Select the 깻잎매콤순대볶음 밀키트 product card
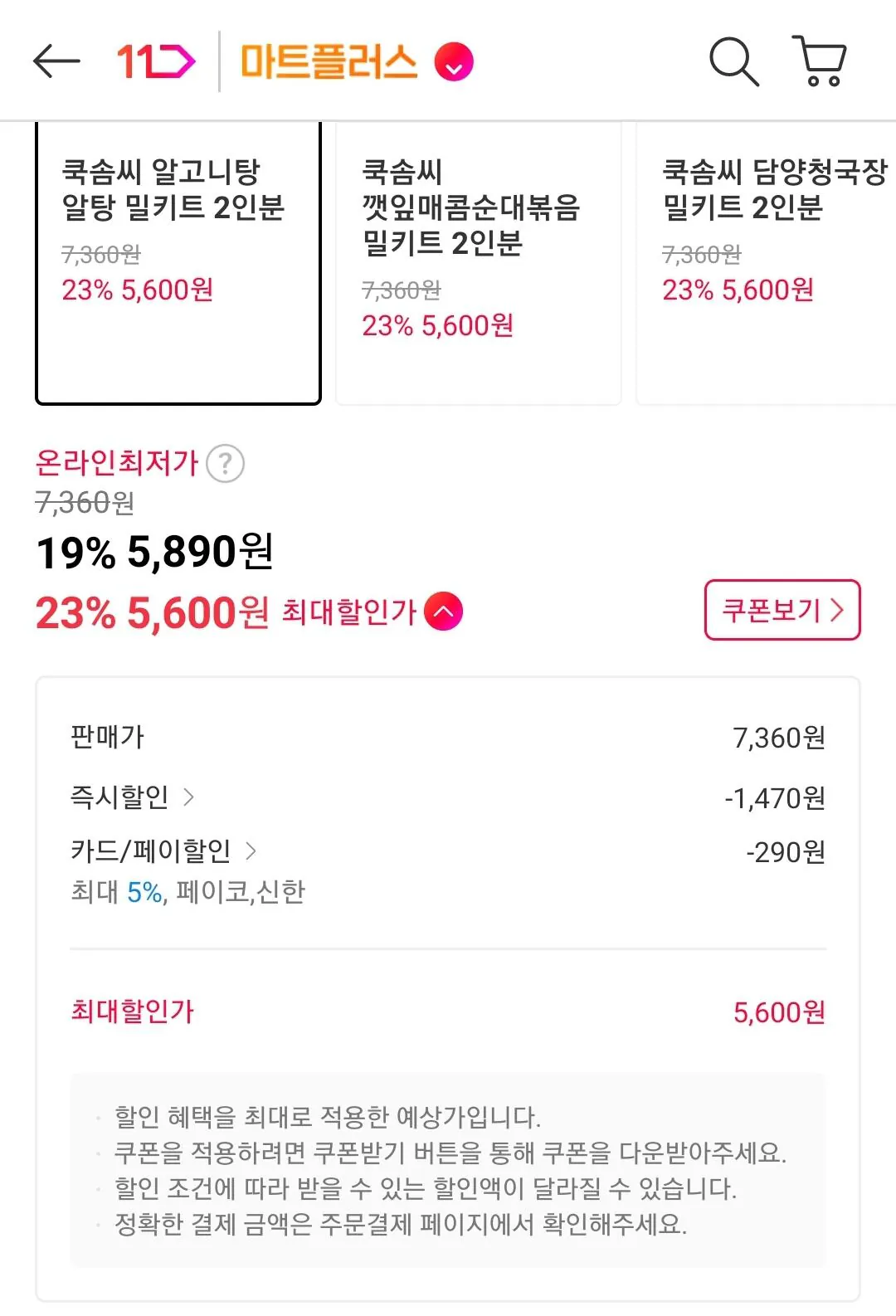 pyautogui.click(x=478, y=261)
